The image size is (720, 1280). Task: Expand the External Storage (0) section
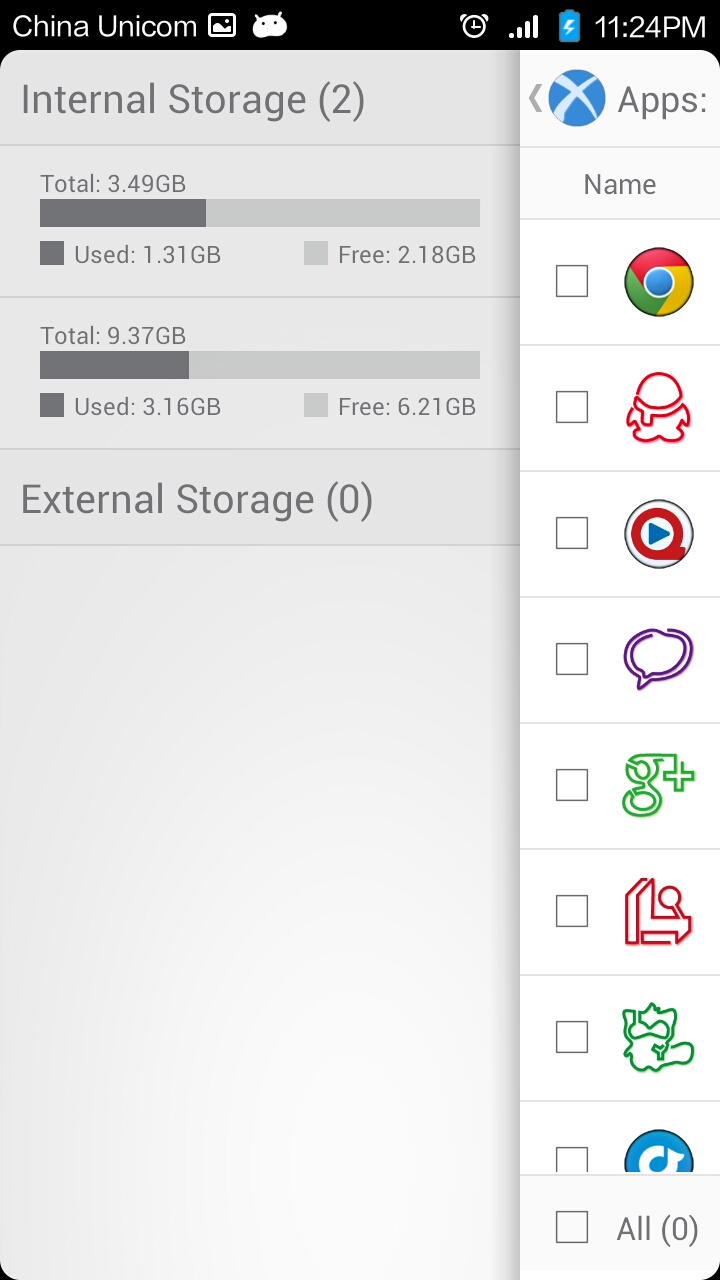(197, 498)
